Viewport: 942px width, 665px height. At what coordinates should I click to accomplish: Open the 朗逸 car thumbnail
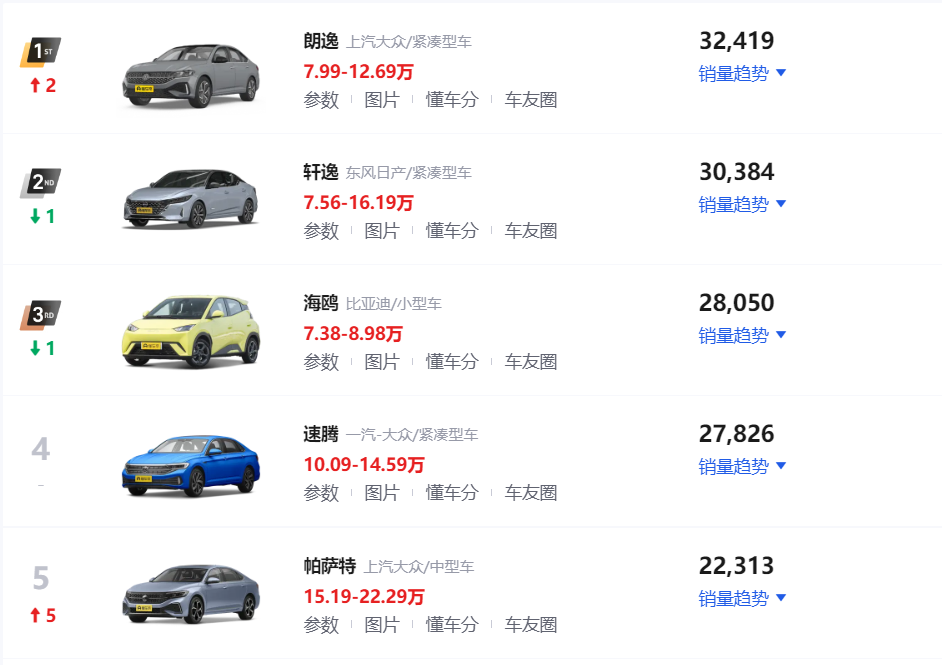tap(191, 73)
